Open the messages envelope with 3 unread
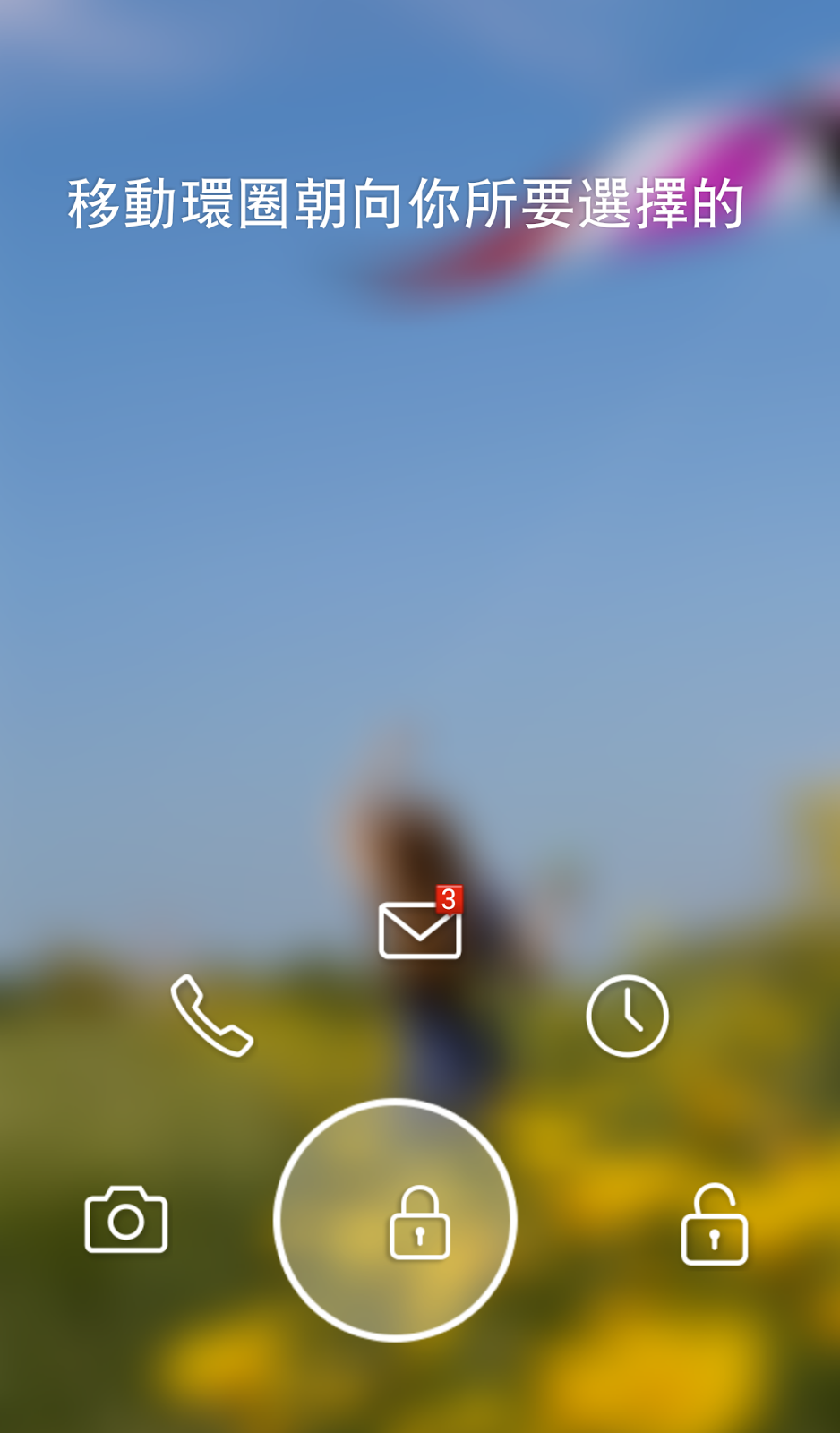Image resolution: width=840 pixels, height=1433 pixels. 420,930
